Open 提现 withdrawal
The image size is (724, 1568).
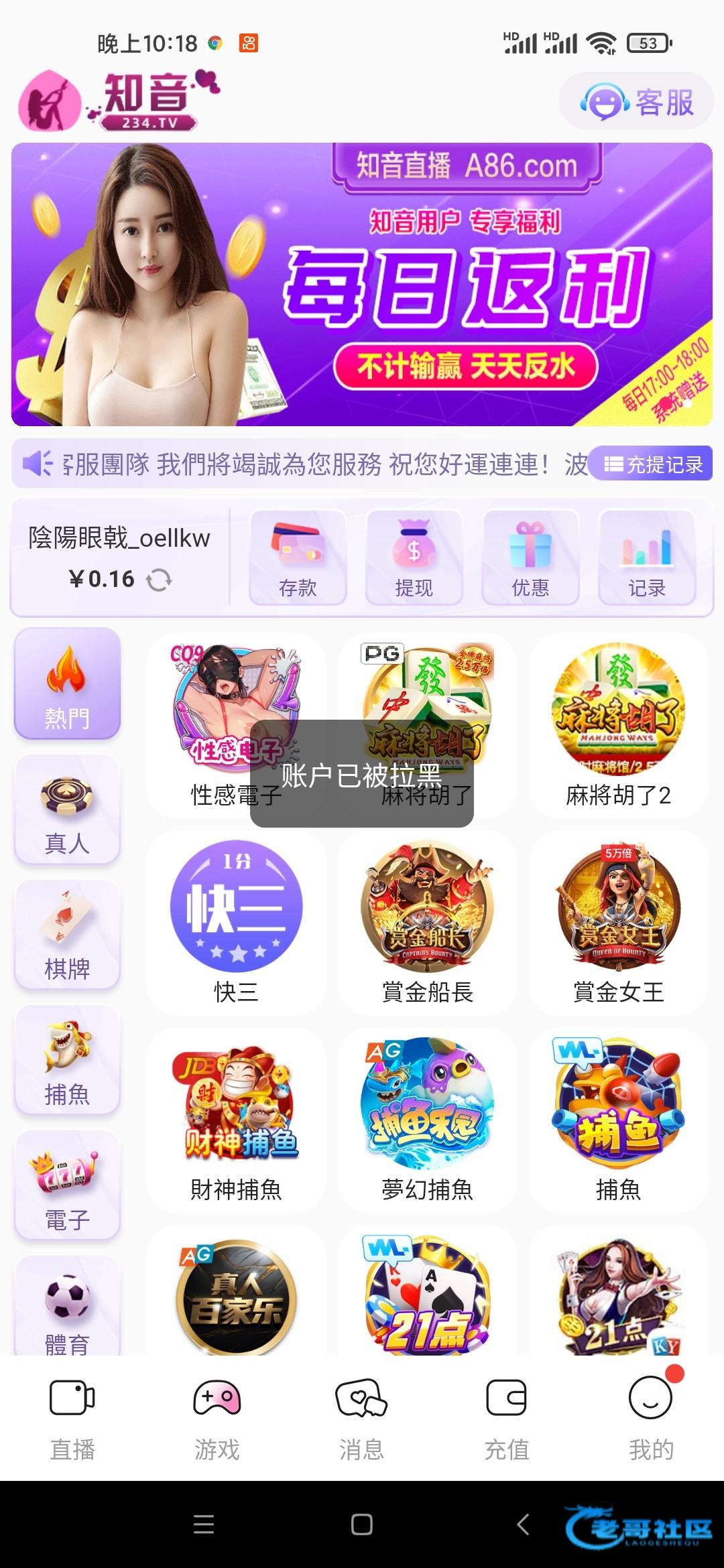click(414, 558)
